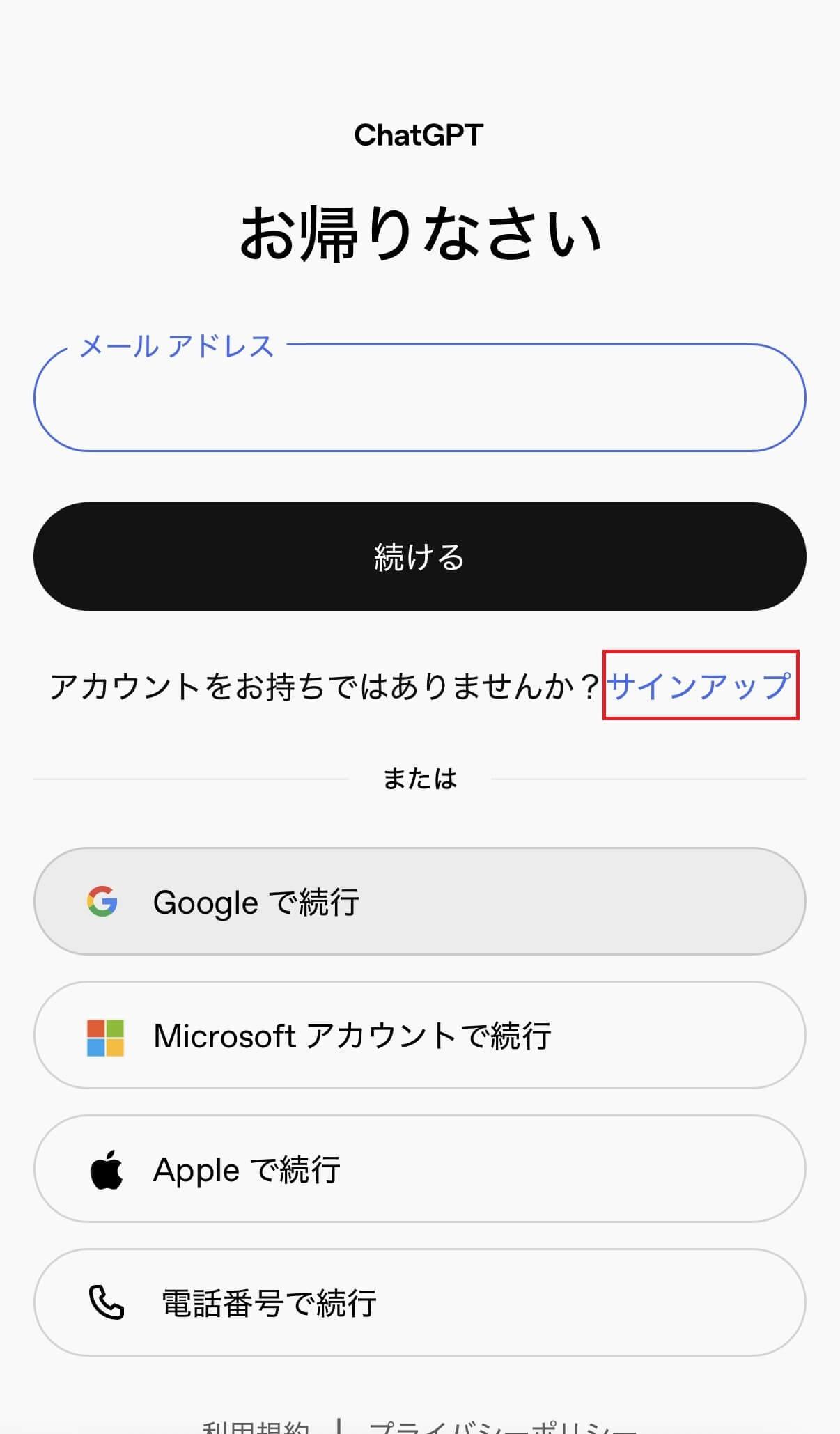840x1434 pixels.
Task: Focus the メール アドレス email field
Action: pyautogui.click(x=419, y=398)
